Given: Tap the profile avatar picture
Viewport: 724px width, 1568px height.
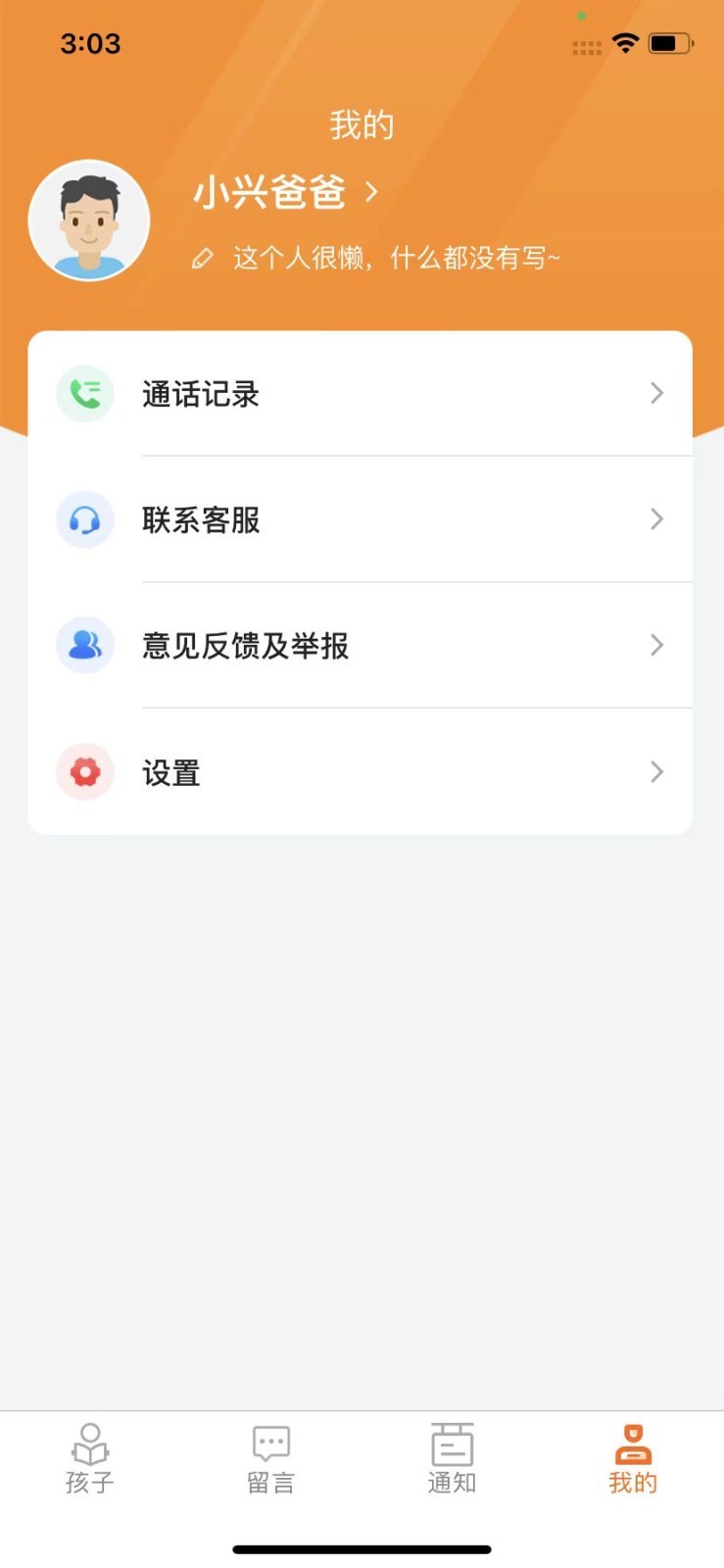Looking at the screenshot, I should [x=89, y=220].
